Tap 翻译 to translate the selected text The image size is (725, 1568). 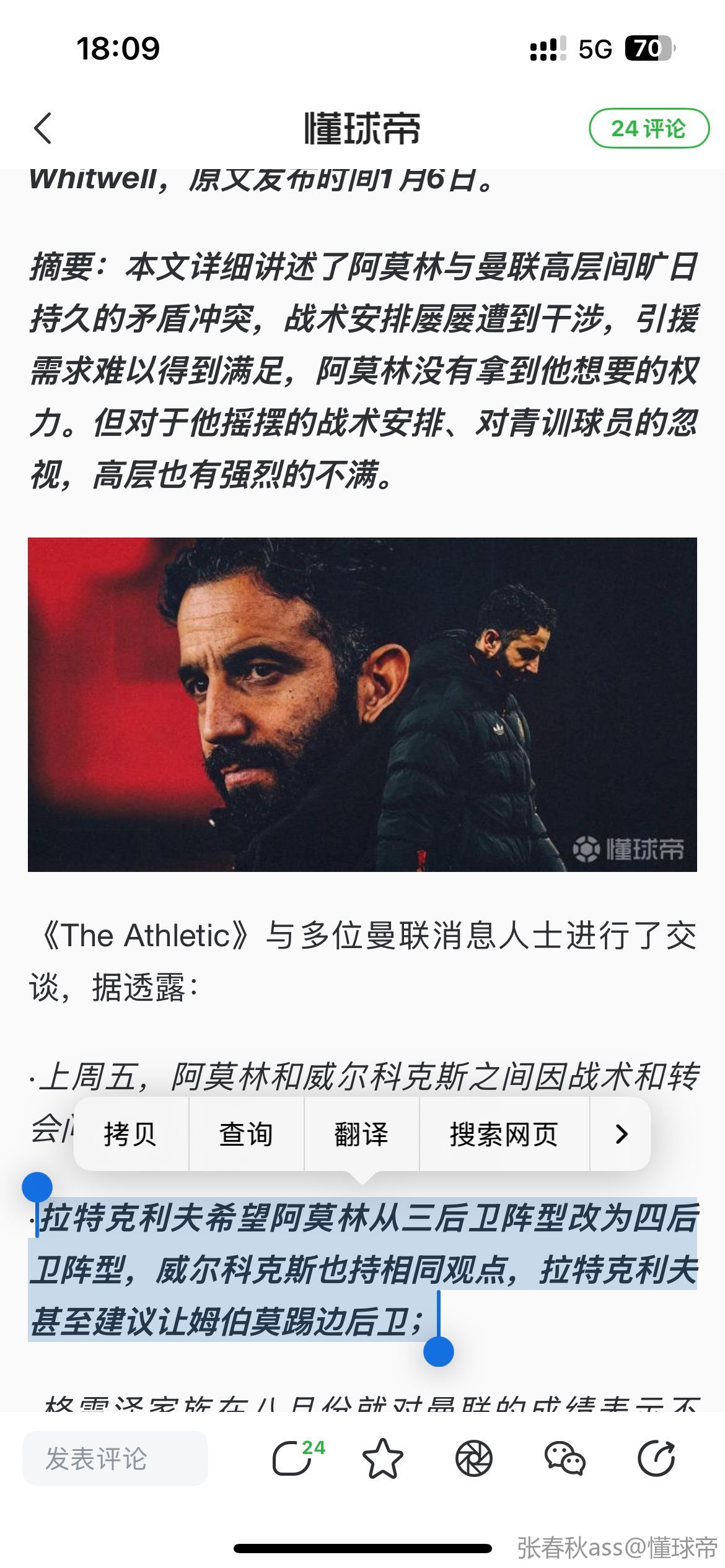click(361, 1134)
